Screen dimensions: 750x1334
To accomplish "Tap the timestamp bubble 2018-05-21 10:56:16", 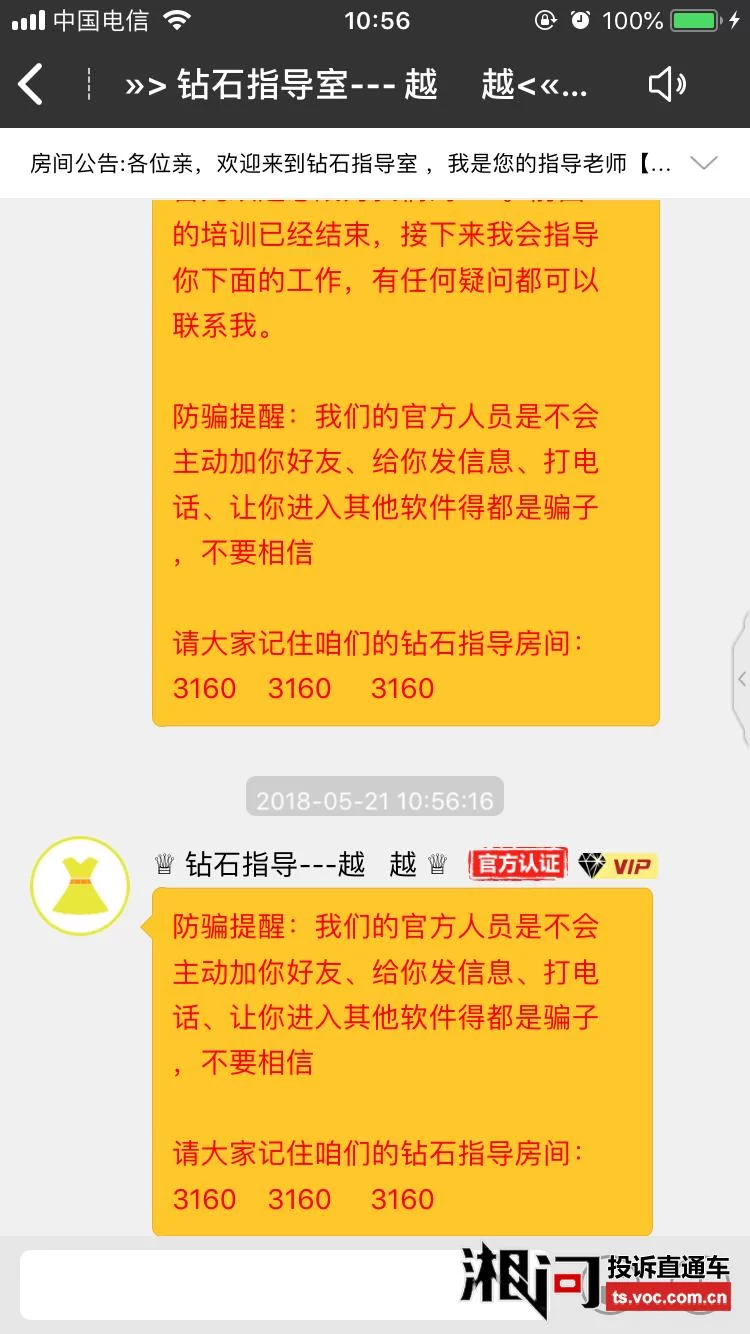I will [374, 797].
